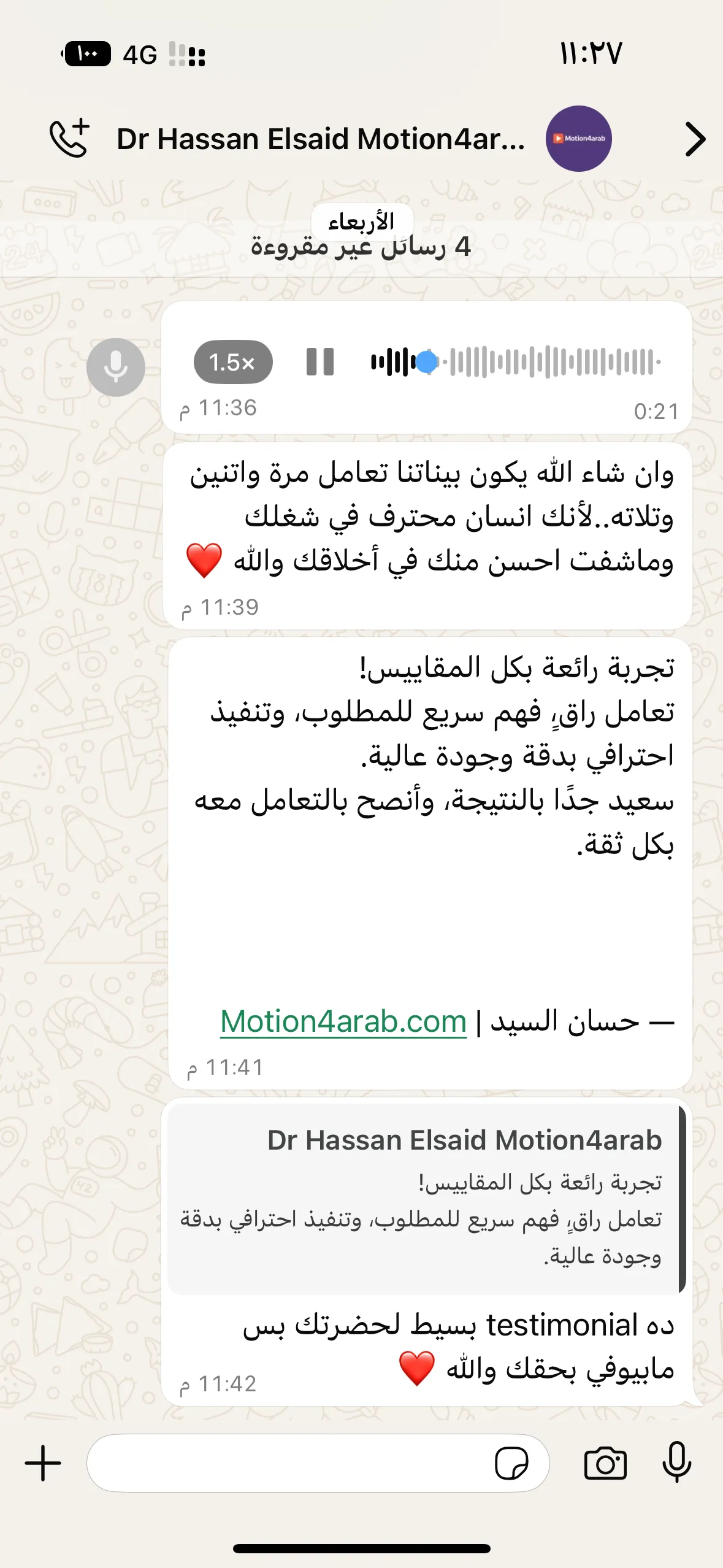Screen dimensions: 723x1568
Task: Start a call with Dr Hassan Elsaid
Action: click(x=69, y=138)
